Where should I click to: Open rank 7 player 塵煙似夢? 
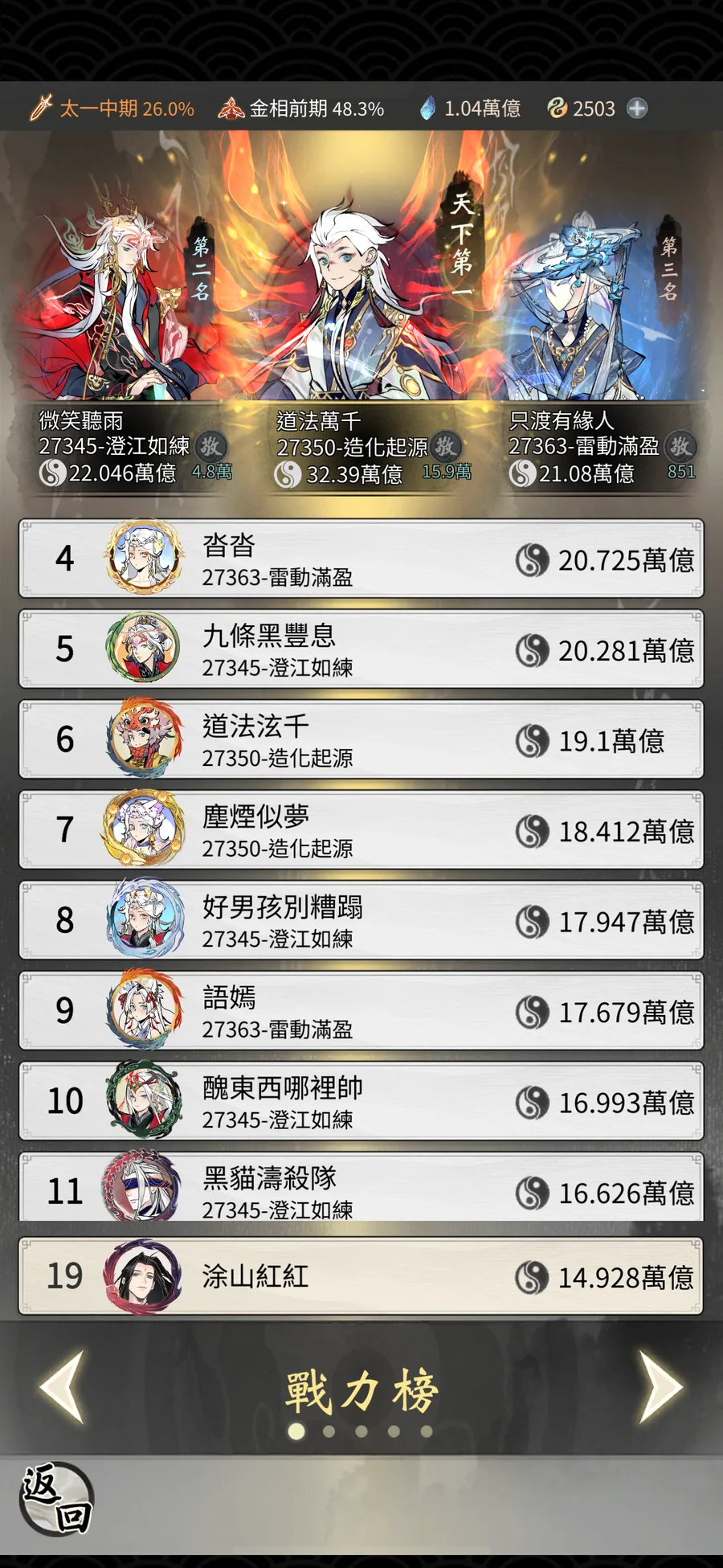pyautogui.click(x=361, y=830)
